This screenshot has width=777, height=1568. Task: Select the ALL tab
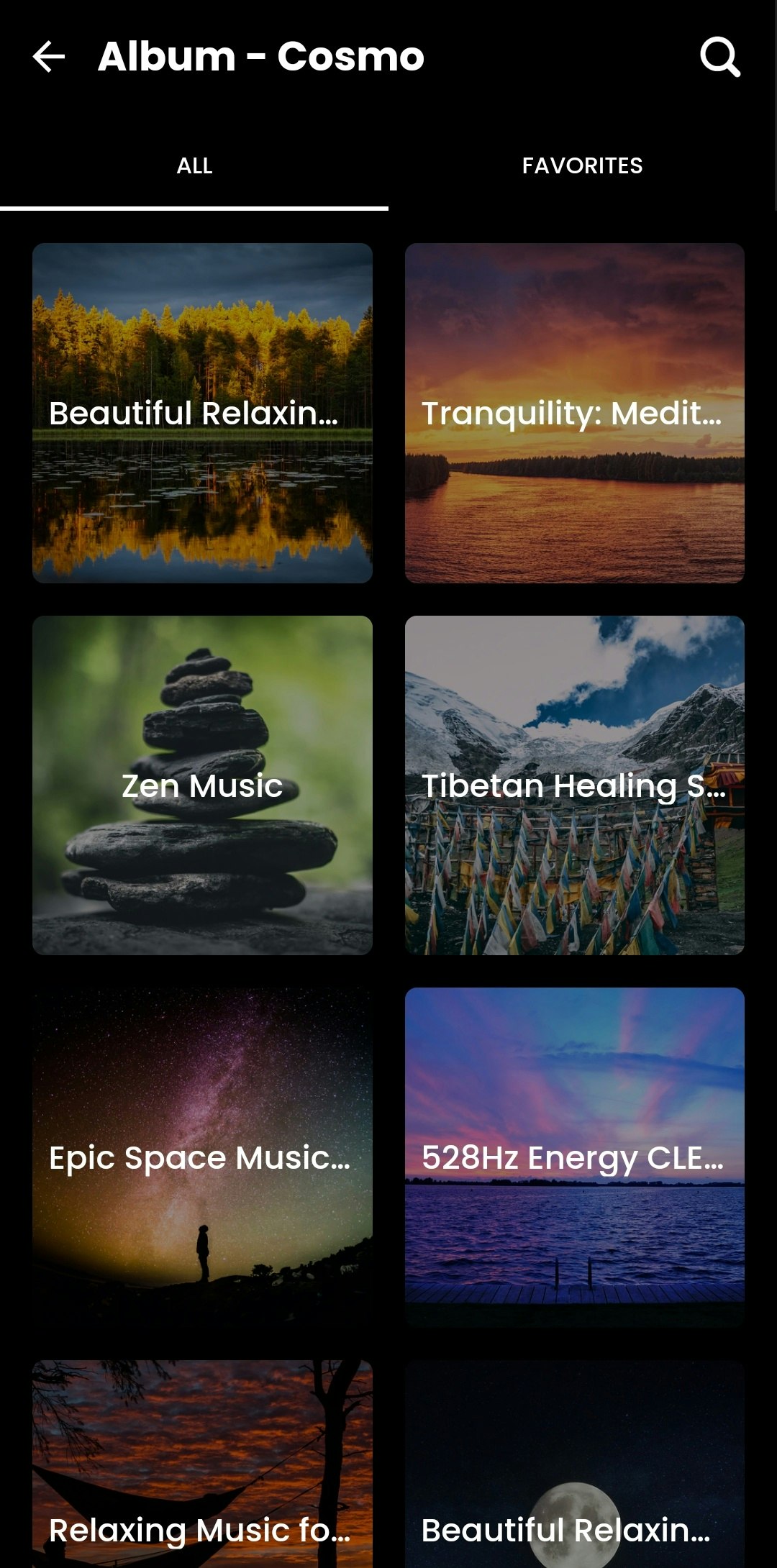[x=194, y=166]
